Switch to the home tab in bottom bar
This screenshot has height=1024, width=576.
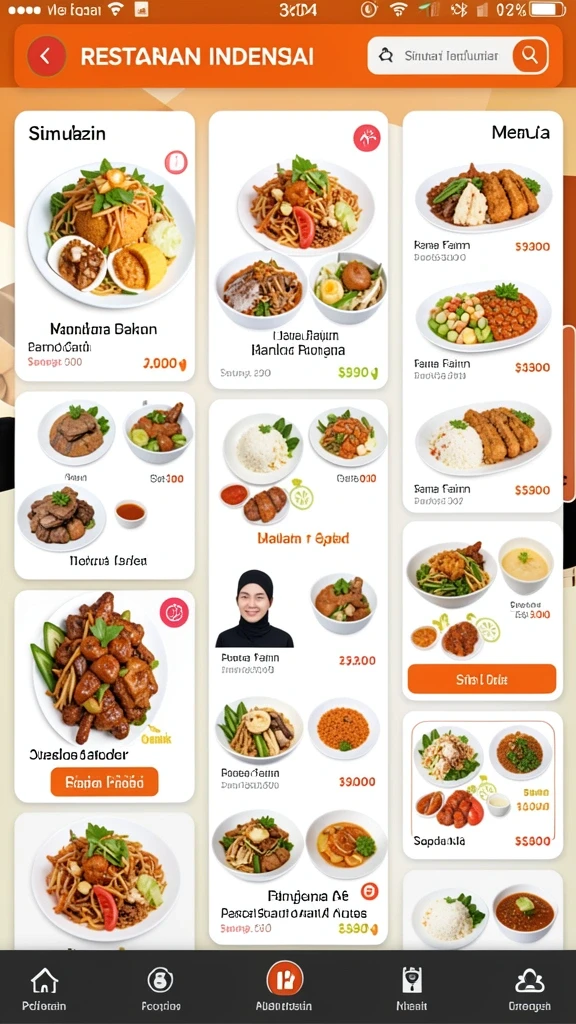[44, 987]
